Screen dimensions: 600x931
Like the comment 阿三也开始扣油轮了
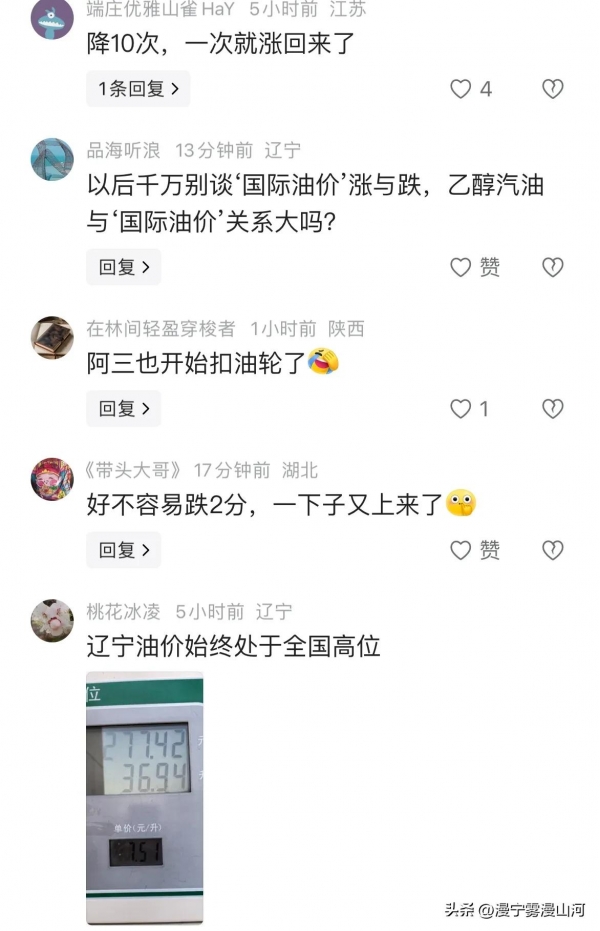(461, 408)
